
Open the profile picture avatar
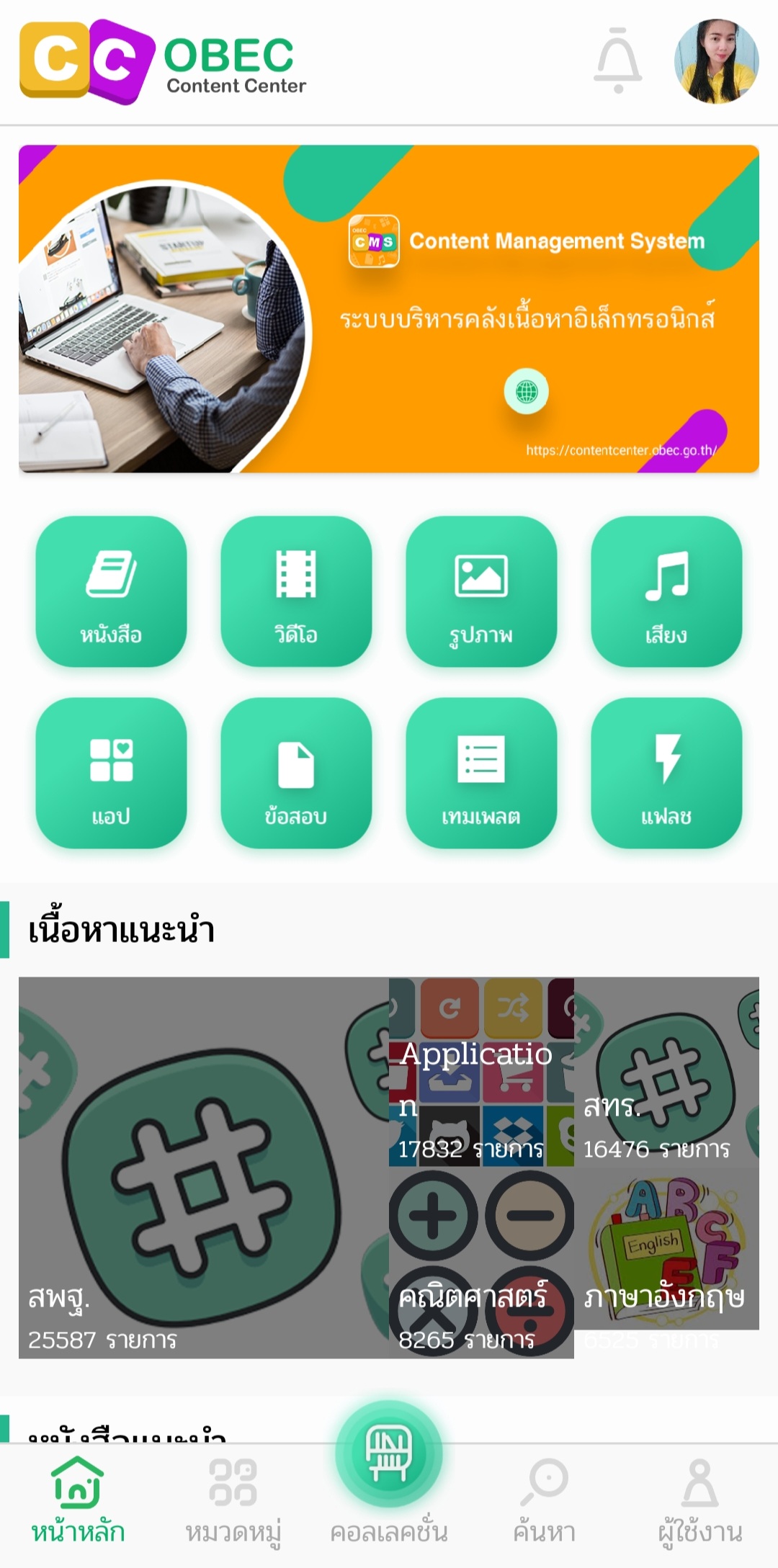717,61
